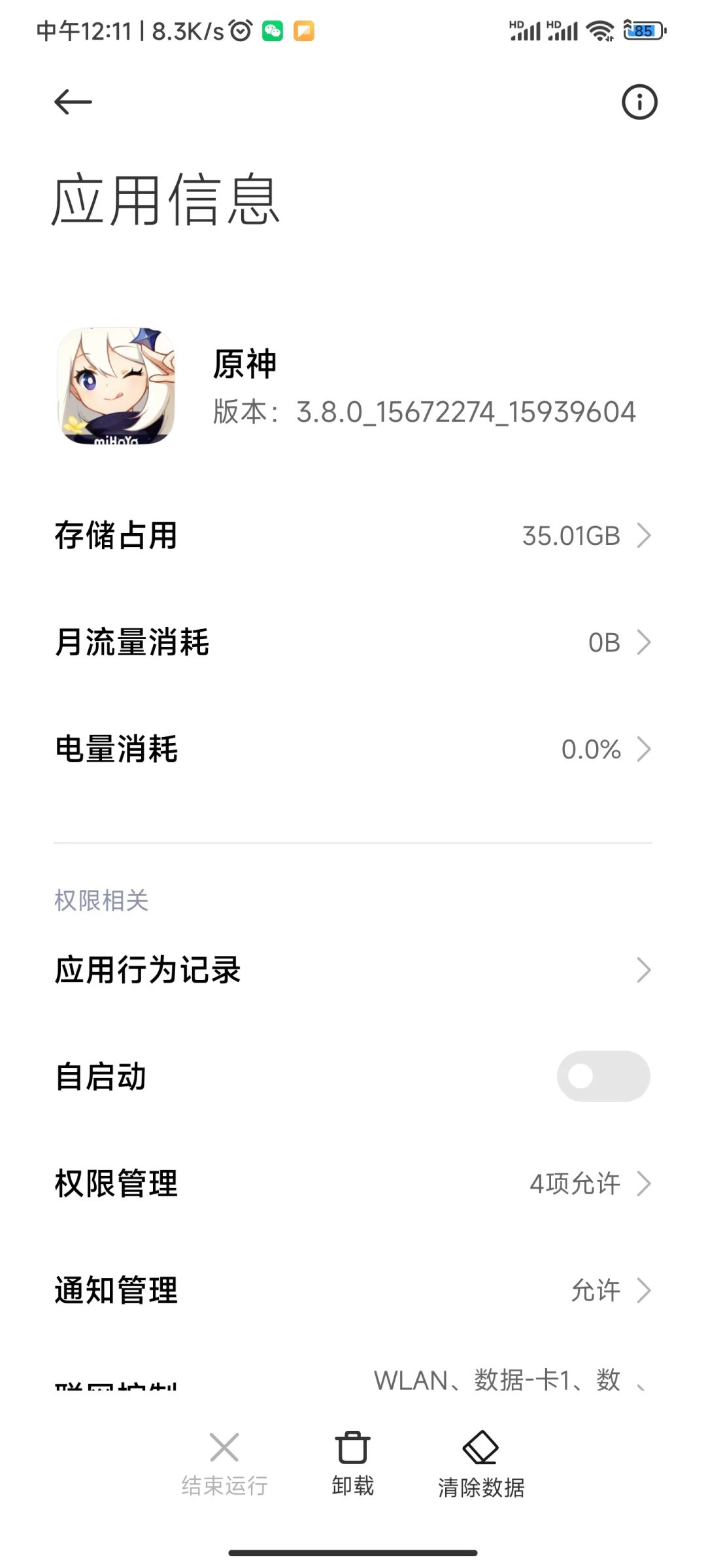Tap the alarm clock icon in status bar

click(239, 29)
